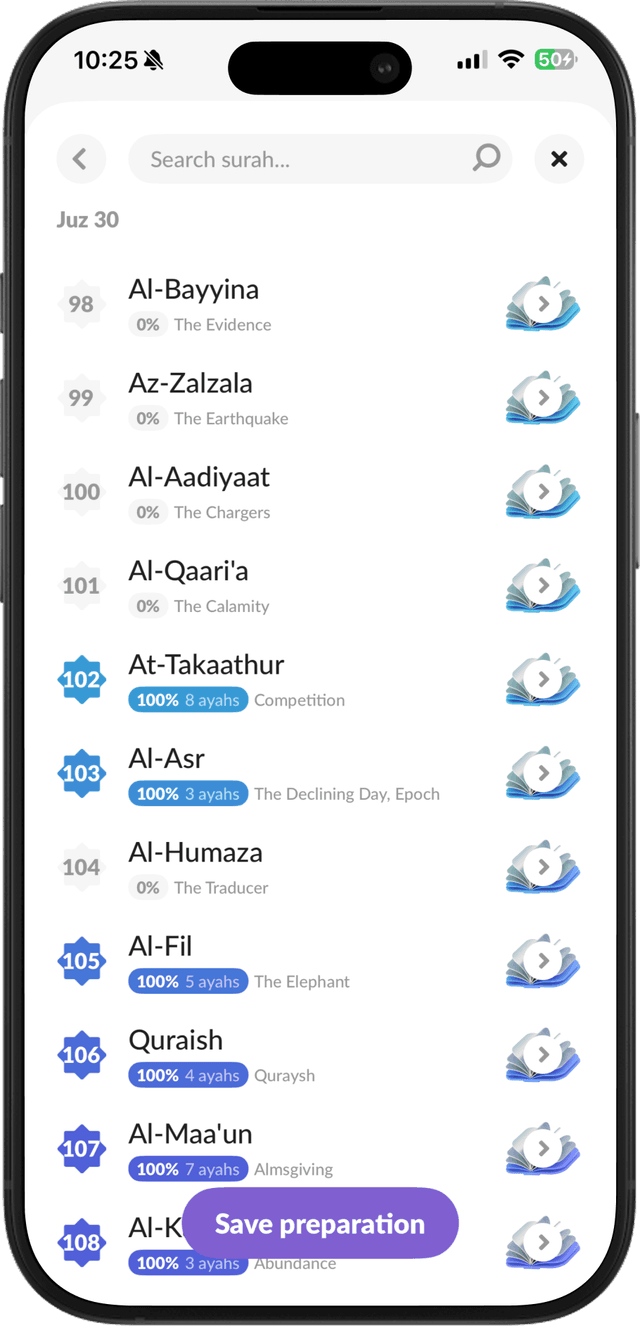Open Al-Asr book arrow icon

[543, 773]
